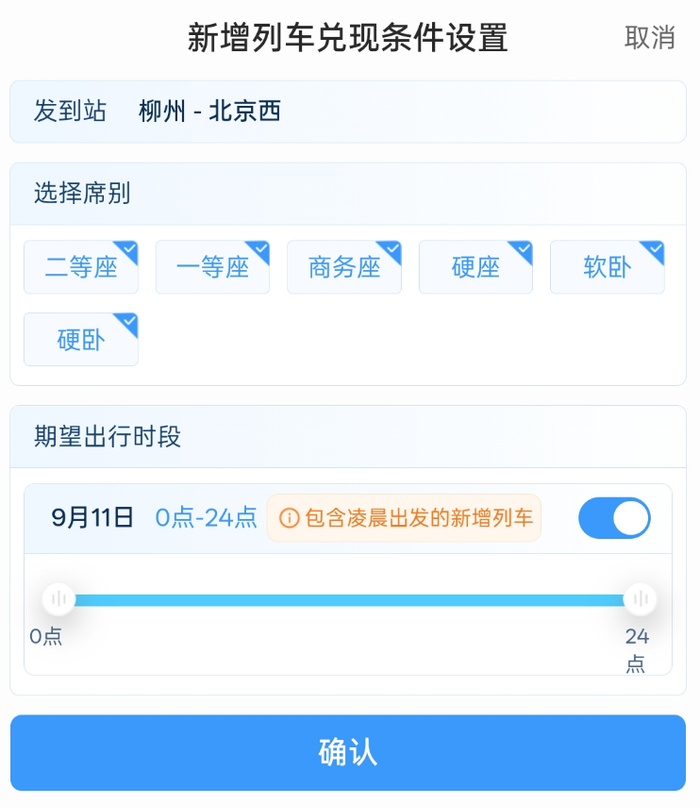Tap the 24点 end slider handle
700x808 pixels.
point(640,599)
